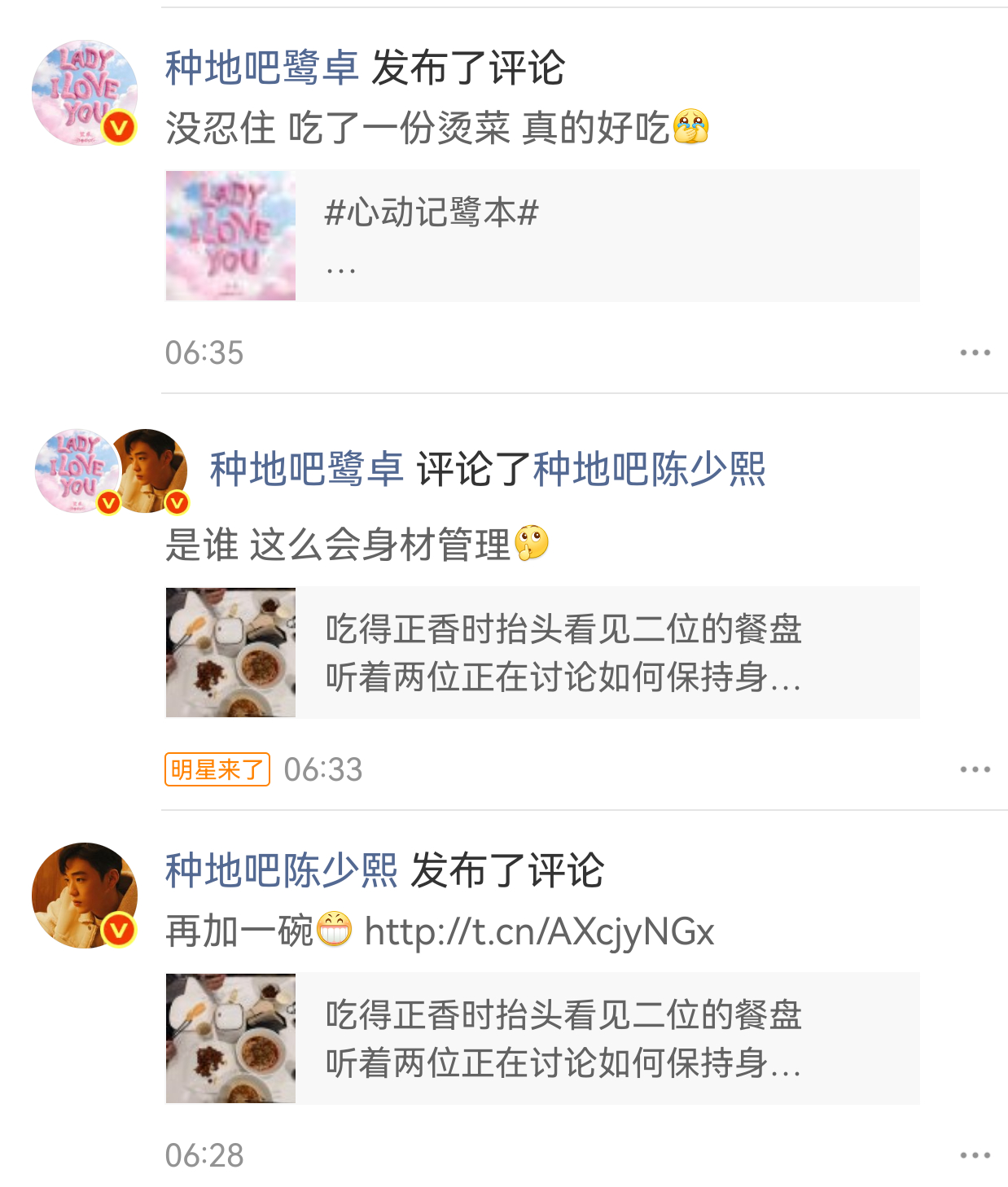
Task: Click the LADY I LOVE YOU quoted card thumbnail
Action: [230, 235]
